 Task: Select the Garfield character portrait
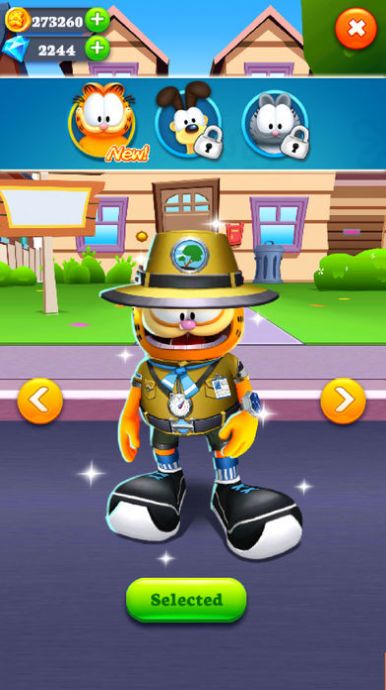pyautogui.click(x=103, y=121)
